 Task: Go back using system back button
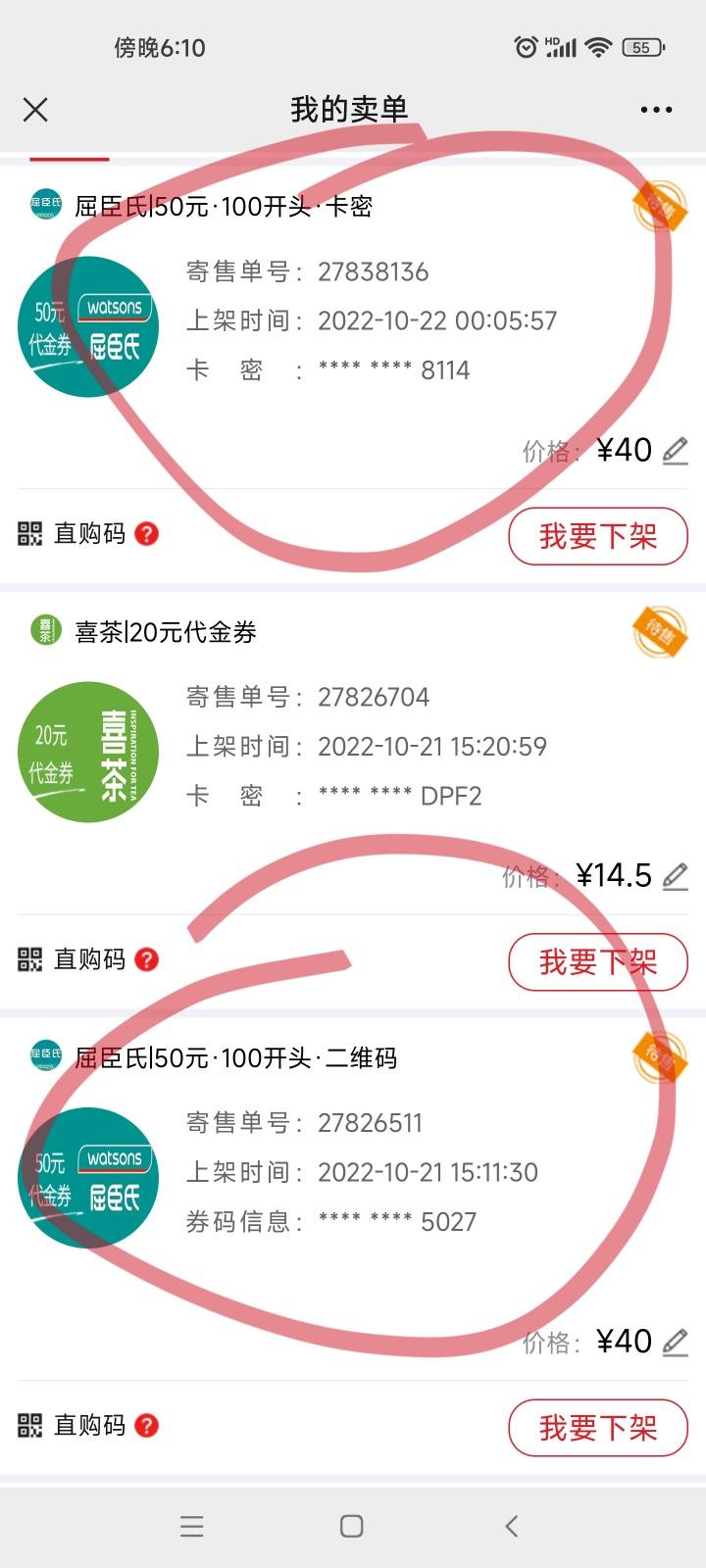click(x=511, y=1526)
